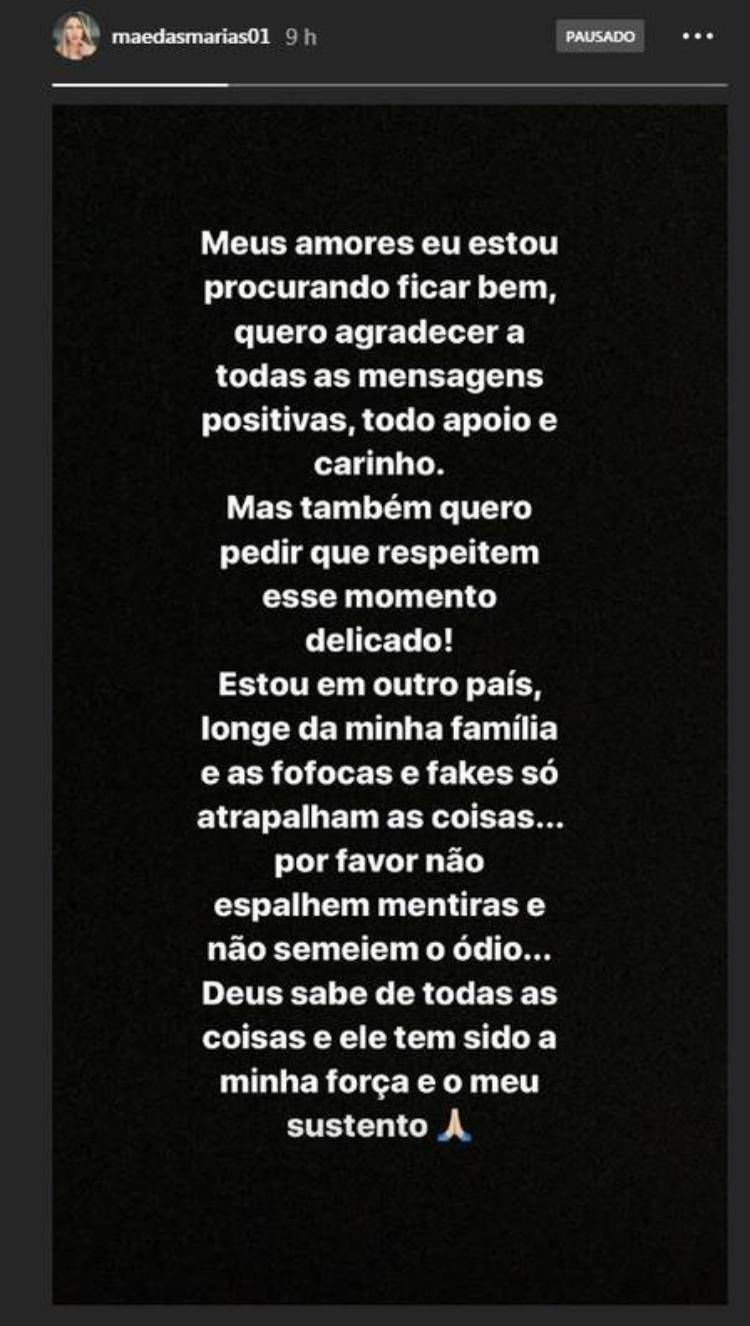Image resolution: width=750 pixels, height=1326 pixels.
Task: Open maedasmarias01 profile picture
Action: pos(76,36)
